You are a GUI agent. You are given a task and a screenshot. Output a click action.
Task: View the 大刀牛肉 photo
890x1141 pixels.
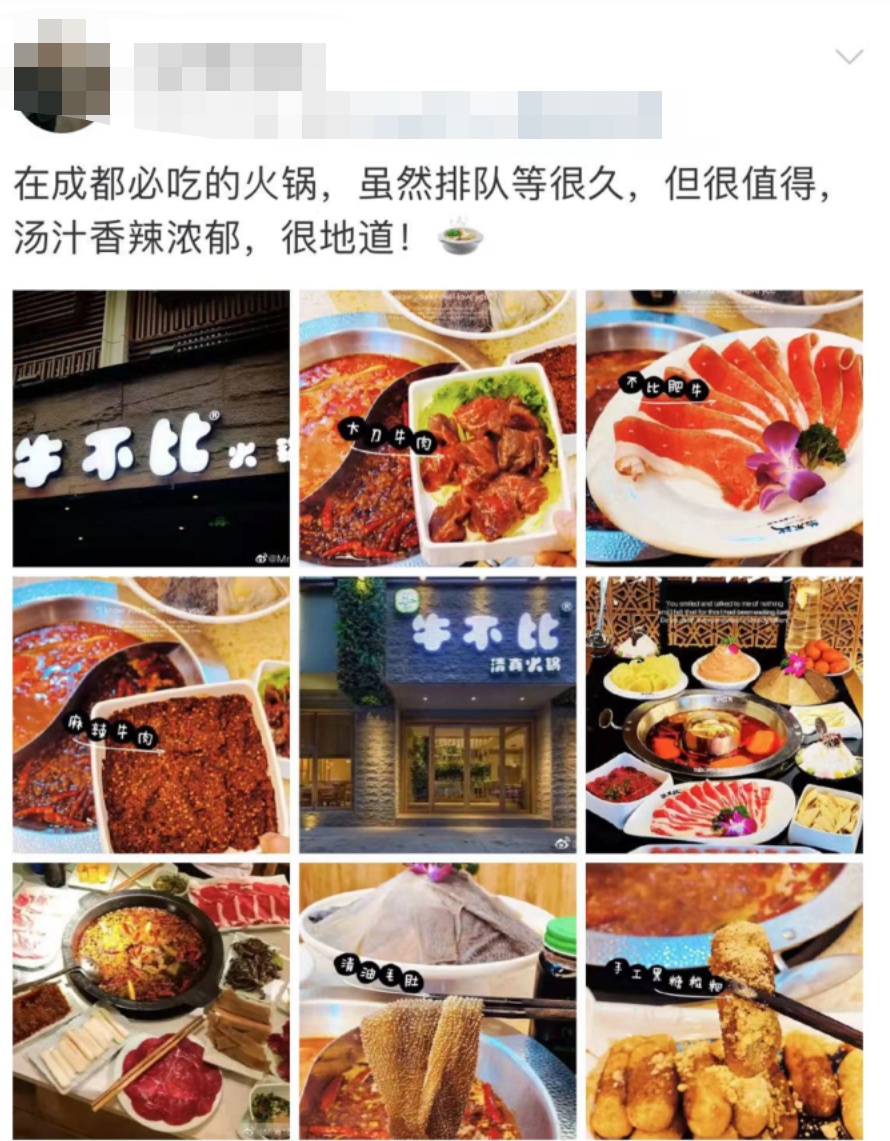[x=437, y=428]
